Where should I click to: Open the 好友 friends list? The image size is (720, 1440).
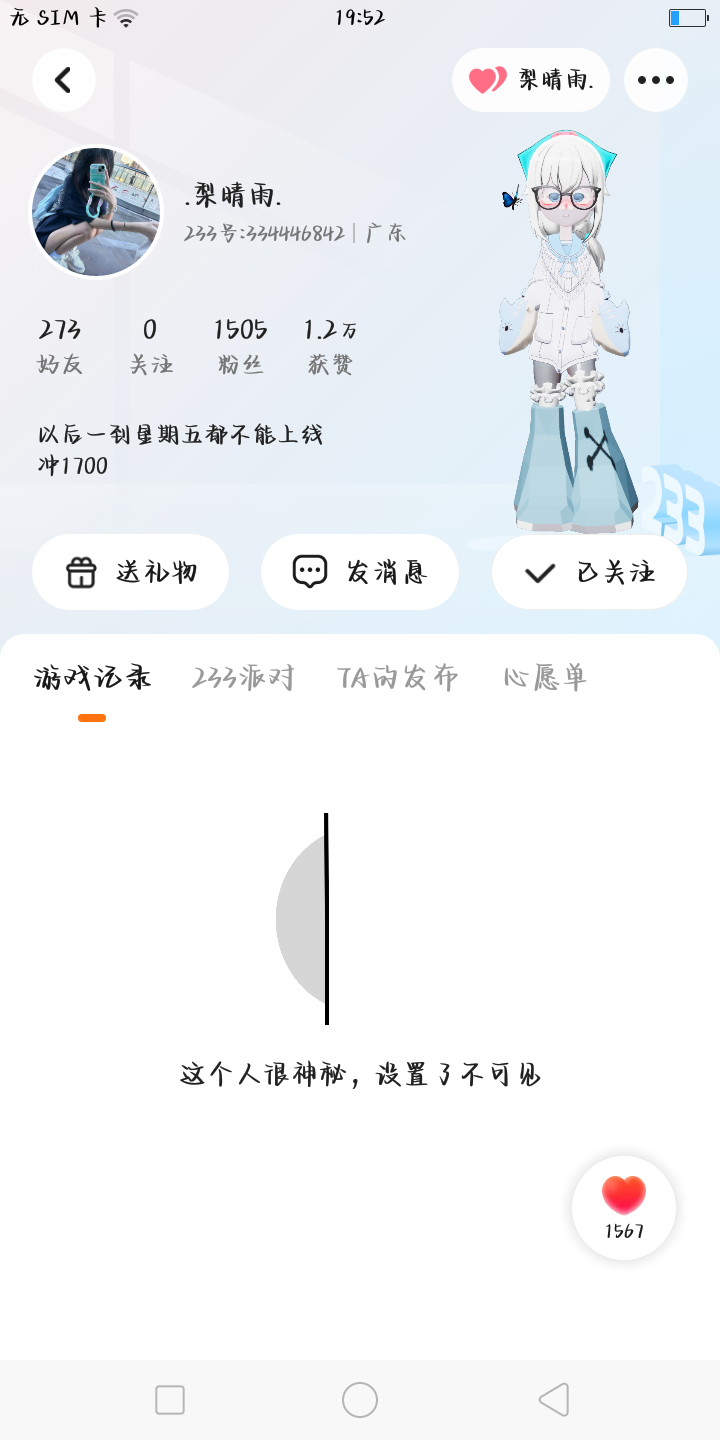point(60,346)
